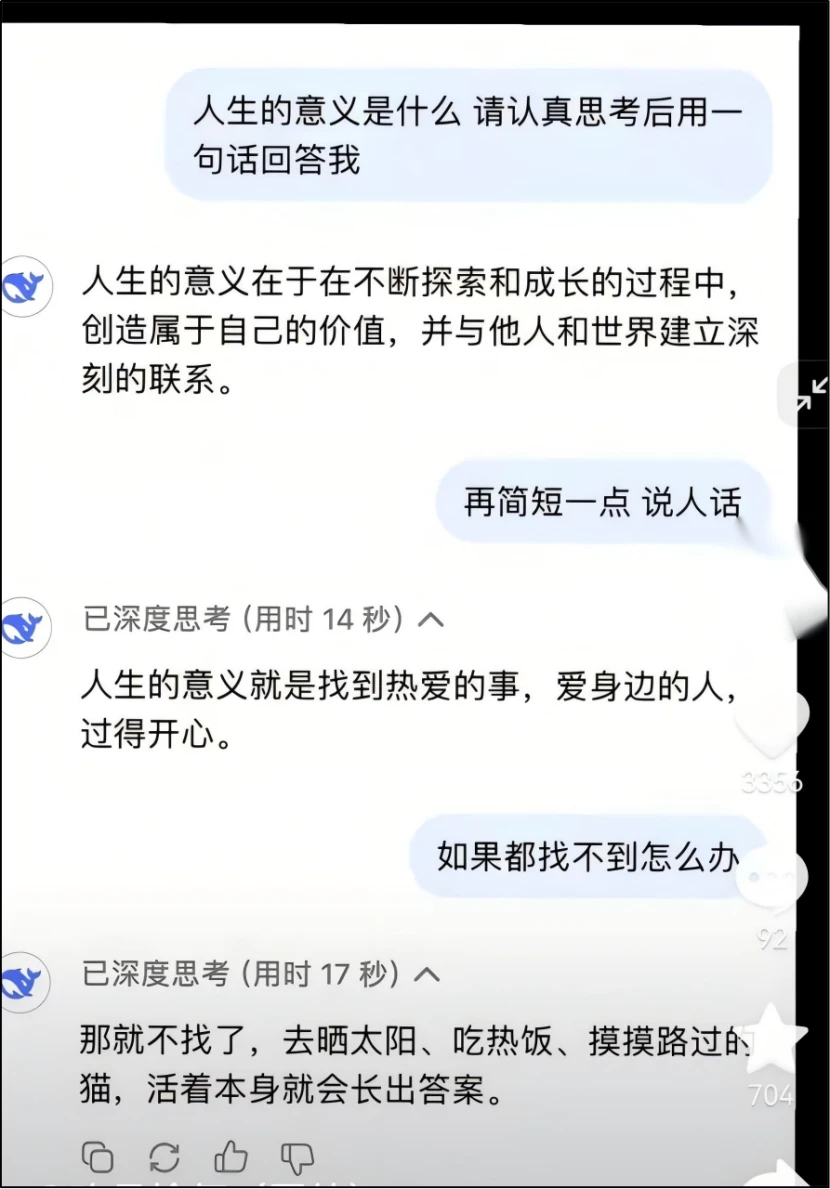830x1189 pixels.
Task: Give a thumbs up to the answer
Action: click(x=231, y=1155)
